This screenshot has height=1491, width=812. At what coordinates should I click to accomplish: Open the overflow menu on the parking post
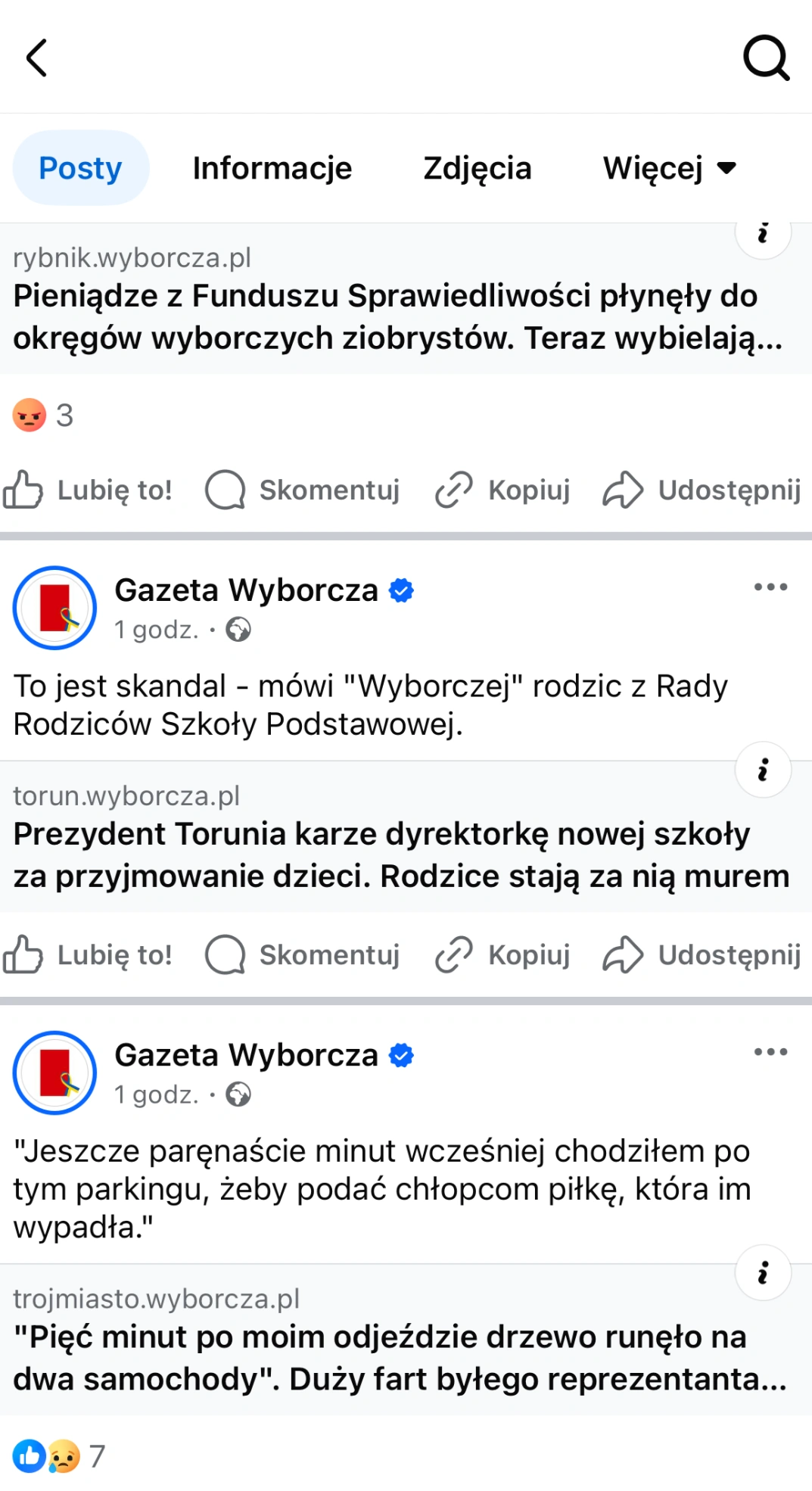coord(770,1052)
